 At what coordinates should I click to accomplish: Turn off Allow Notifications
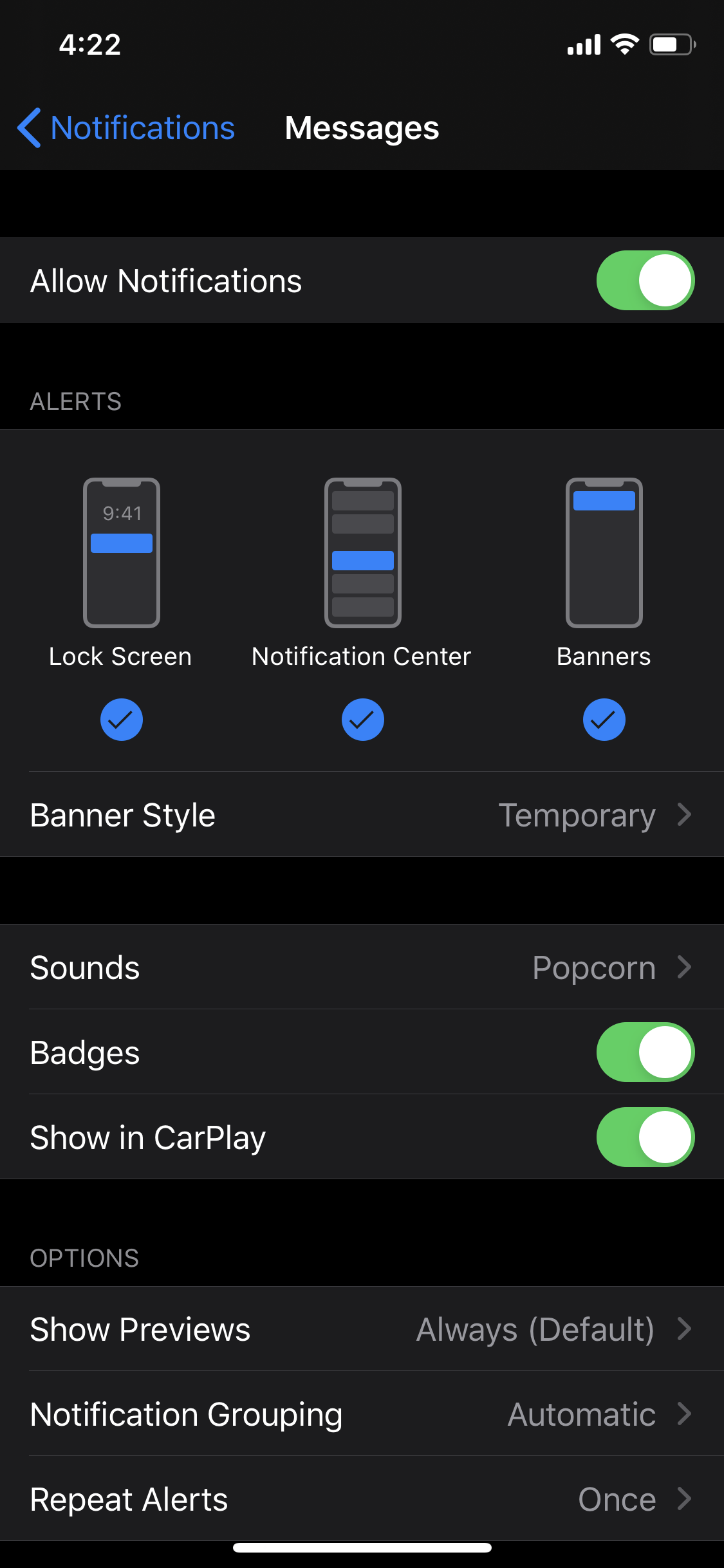coord(645,281)
